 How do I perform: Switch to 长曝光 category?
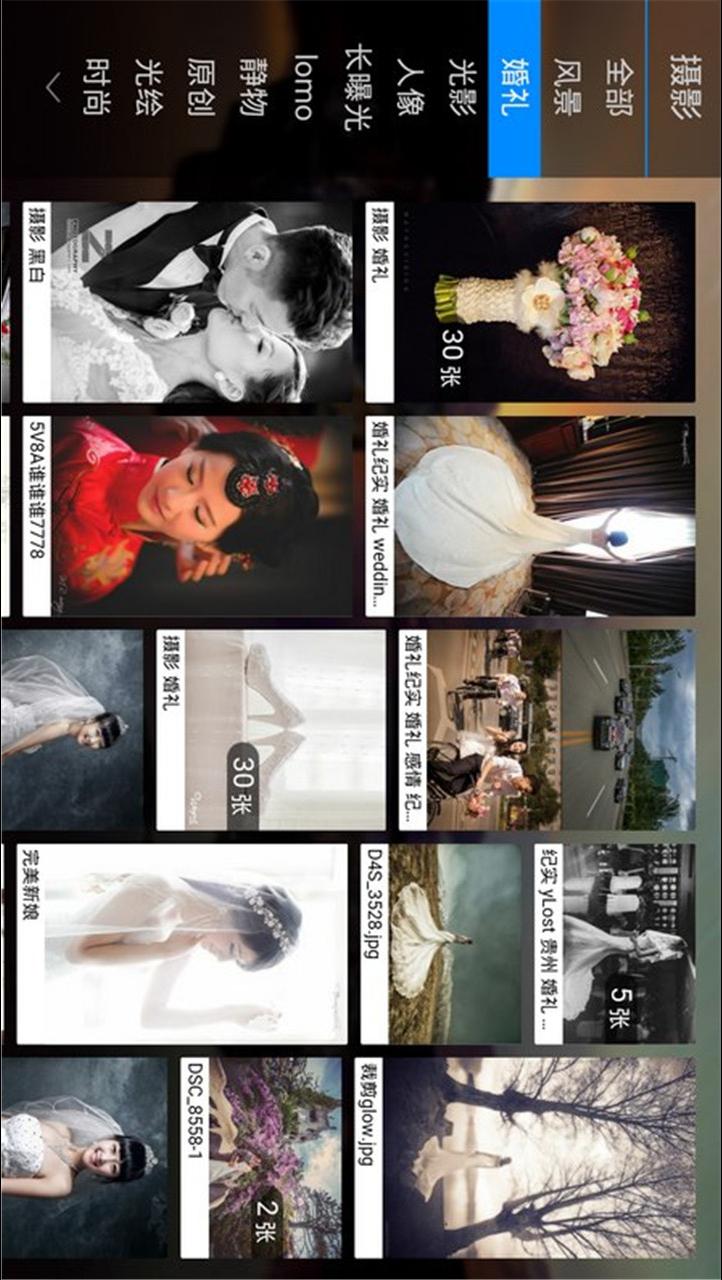tap(356, 88)
